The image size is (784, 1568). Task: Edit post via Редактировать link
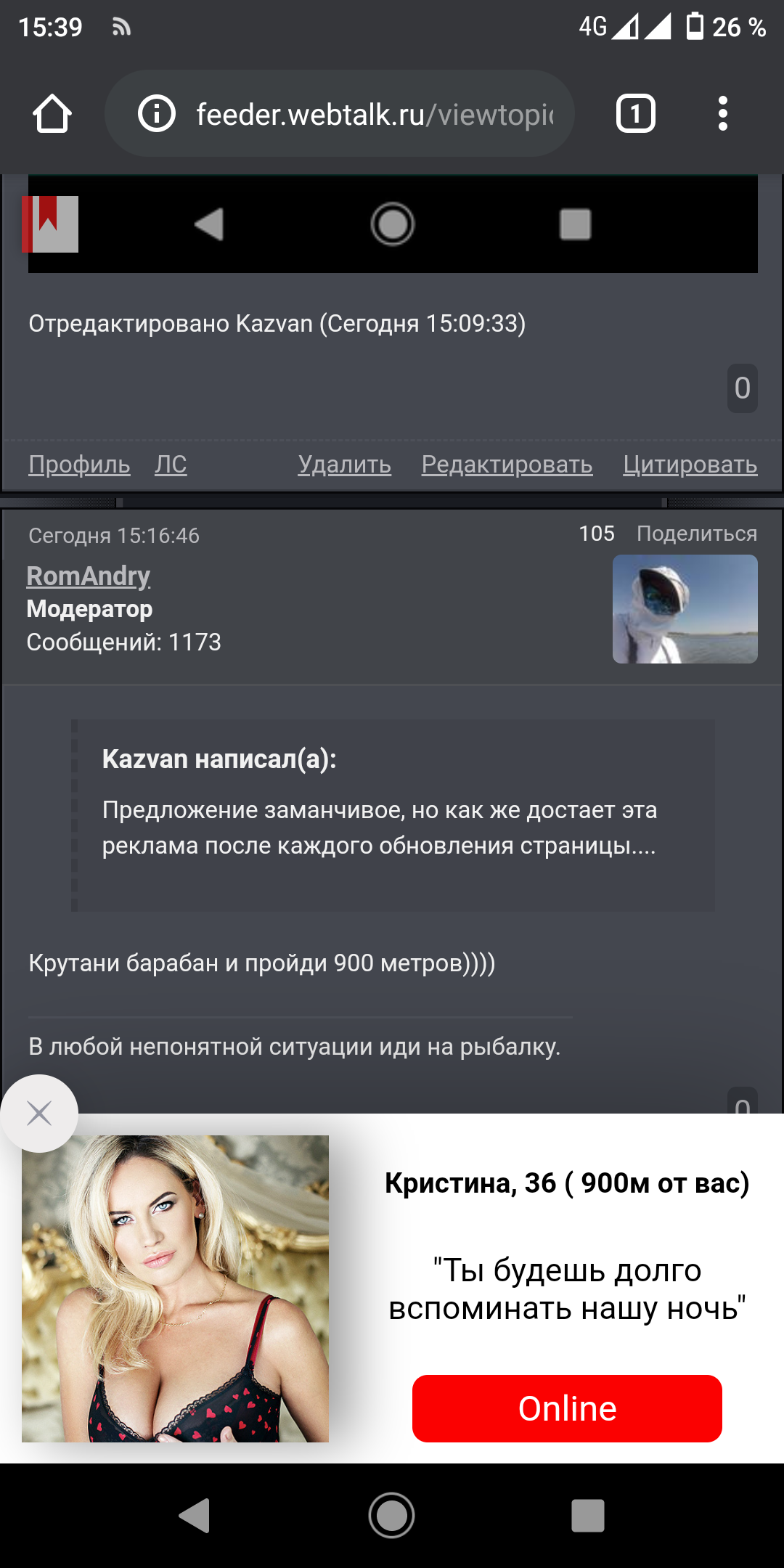(507, 464)
